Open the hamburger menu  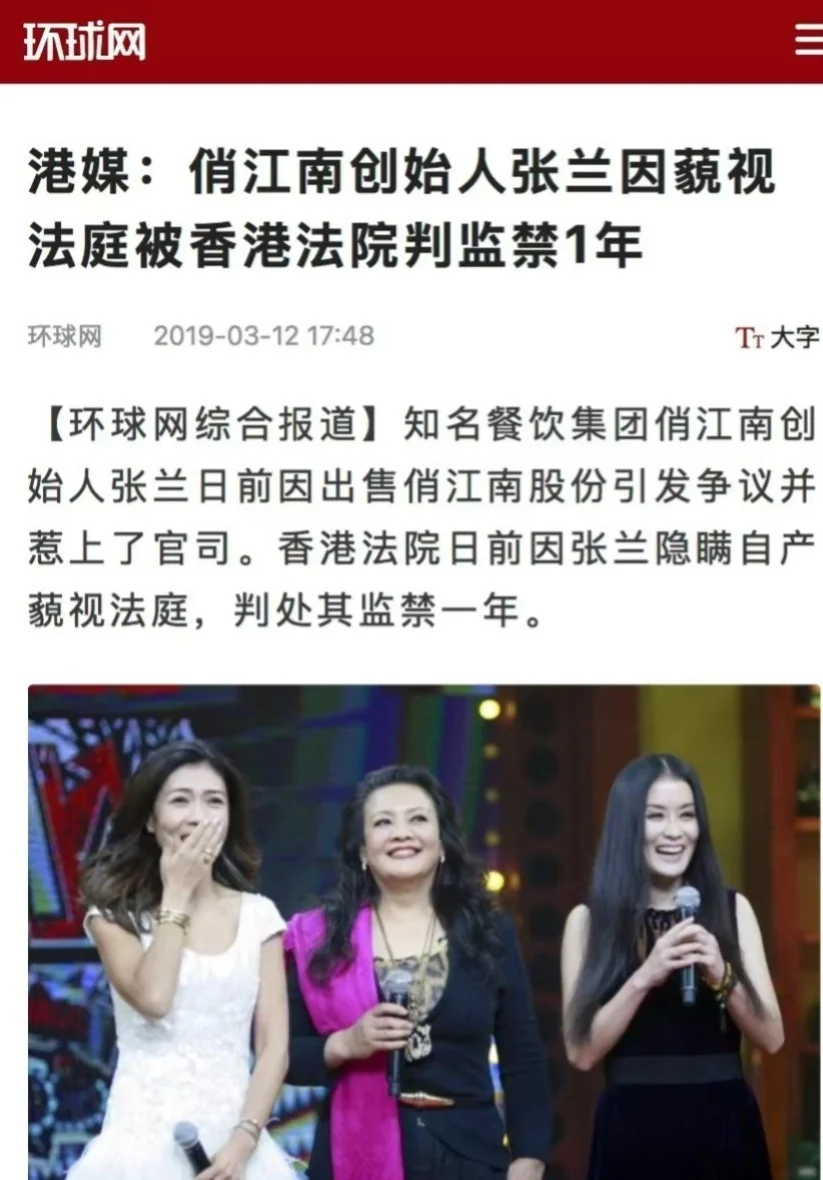808,41
